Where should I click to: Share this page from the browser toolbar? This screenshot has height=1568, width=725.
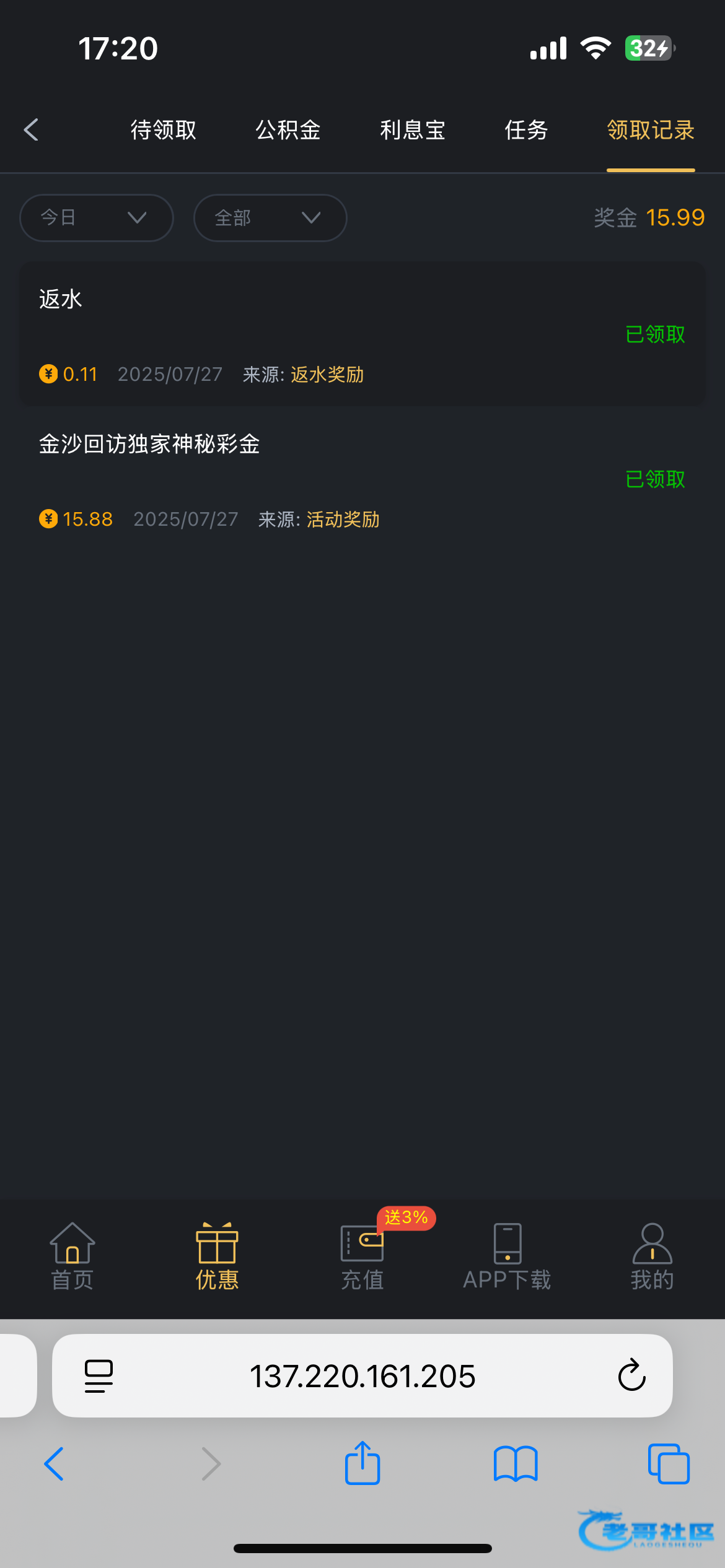tap(362, 1464)
